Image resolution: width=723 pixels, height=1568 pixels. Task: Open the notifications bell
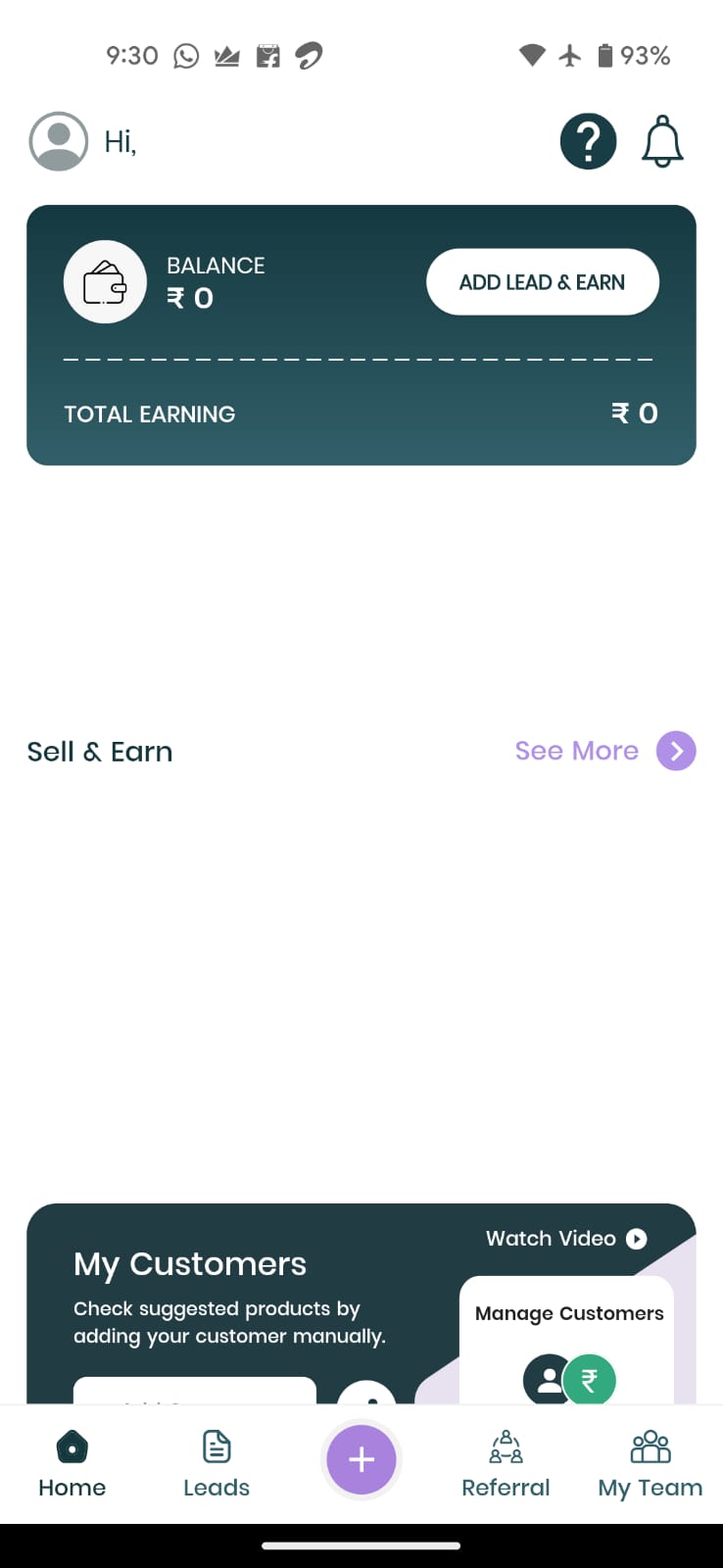click(662, 141)
